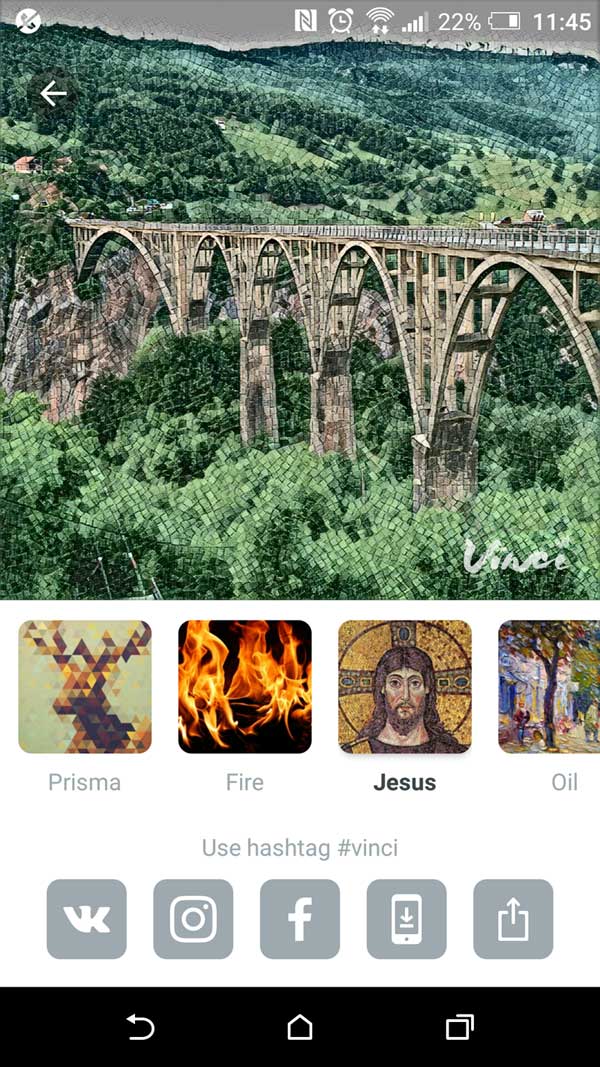Share the photo on Facebook
The image size is (600, 1067).
click(300, 919)
